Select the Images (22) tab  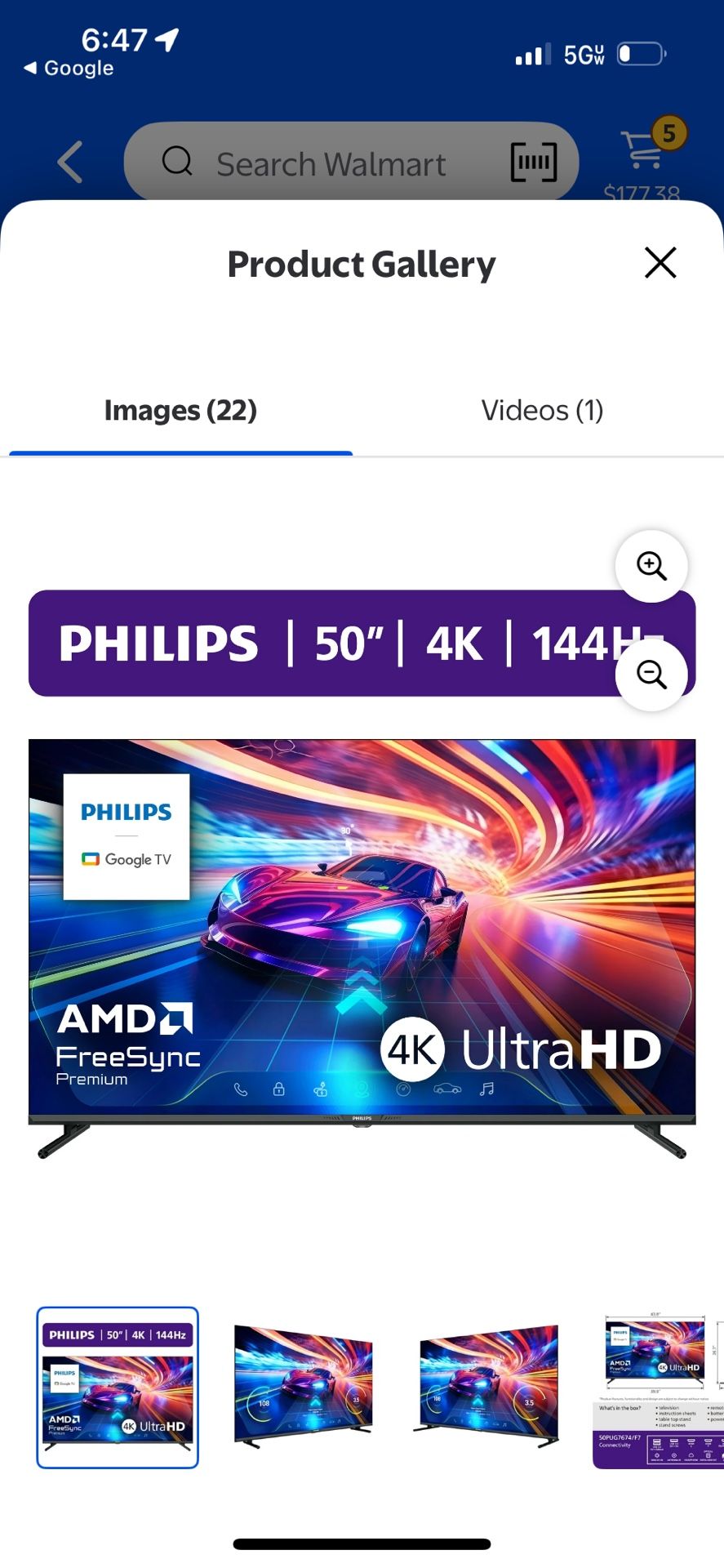pos(180,411)
